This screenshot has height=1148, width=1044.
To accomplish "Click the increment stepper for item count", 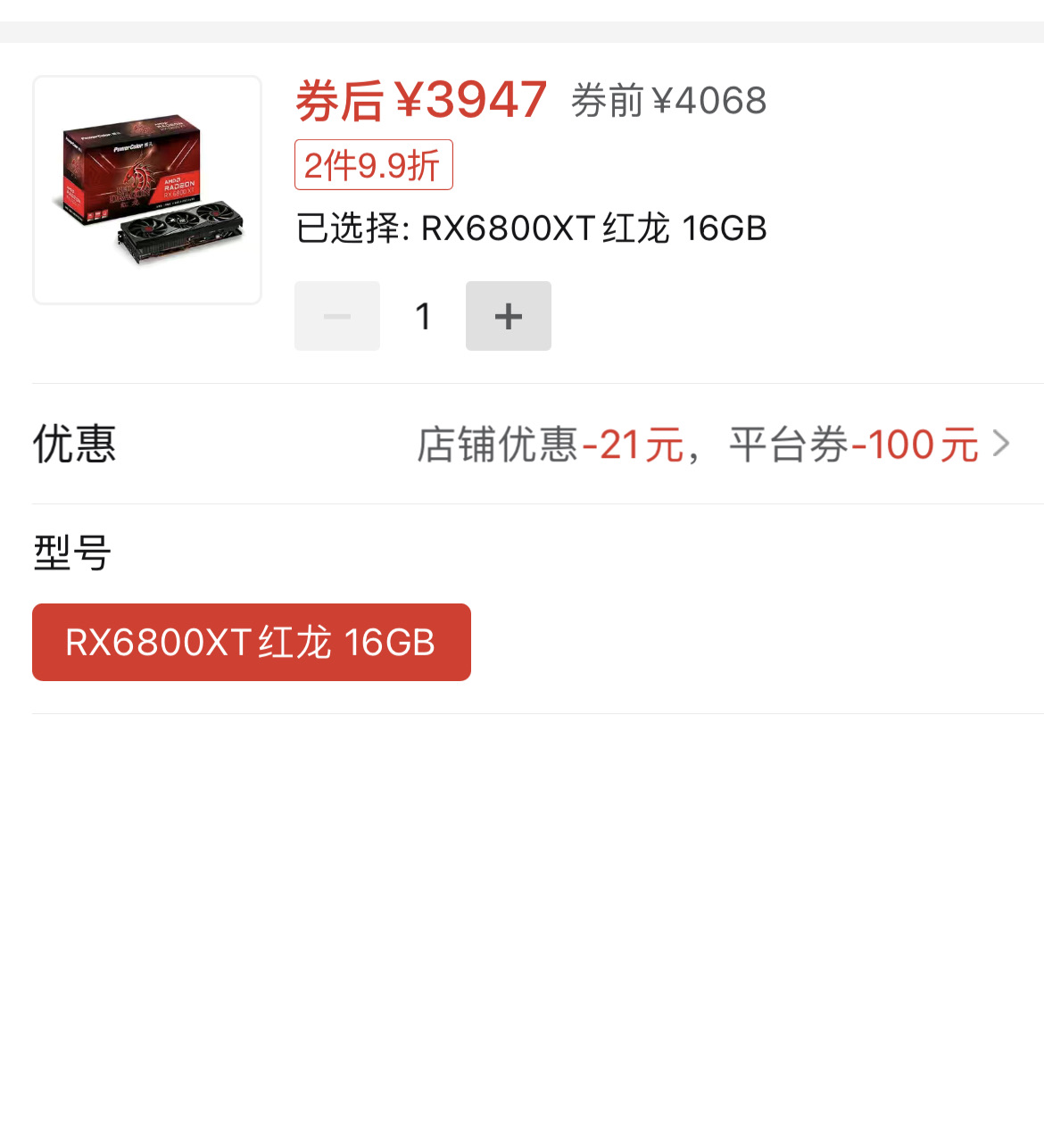I will pyautogui.click(x=509, y=315).
